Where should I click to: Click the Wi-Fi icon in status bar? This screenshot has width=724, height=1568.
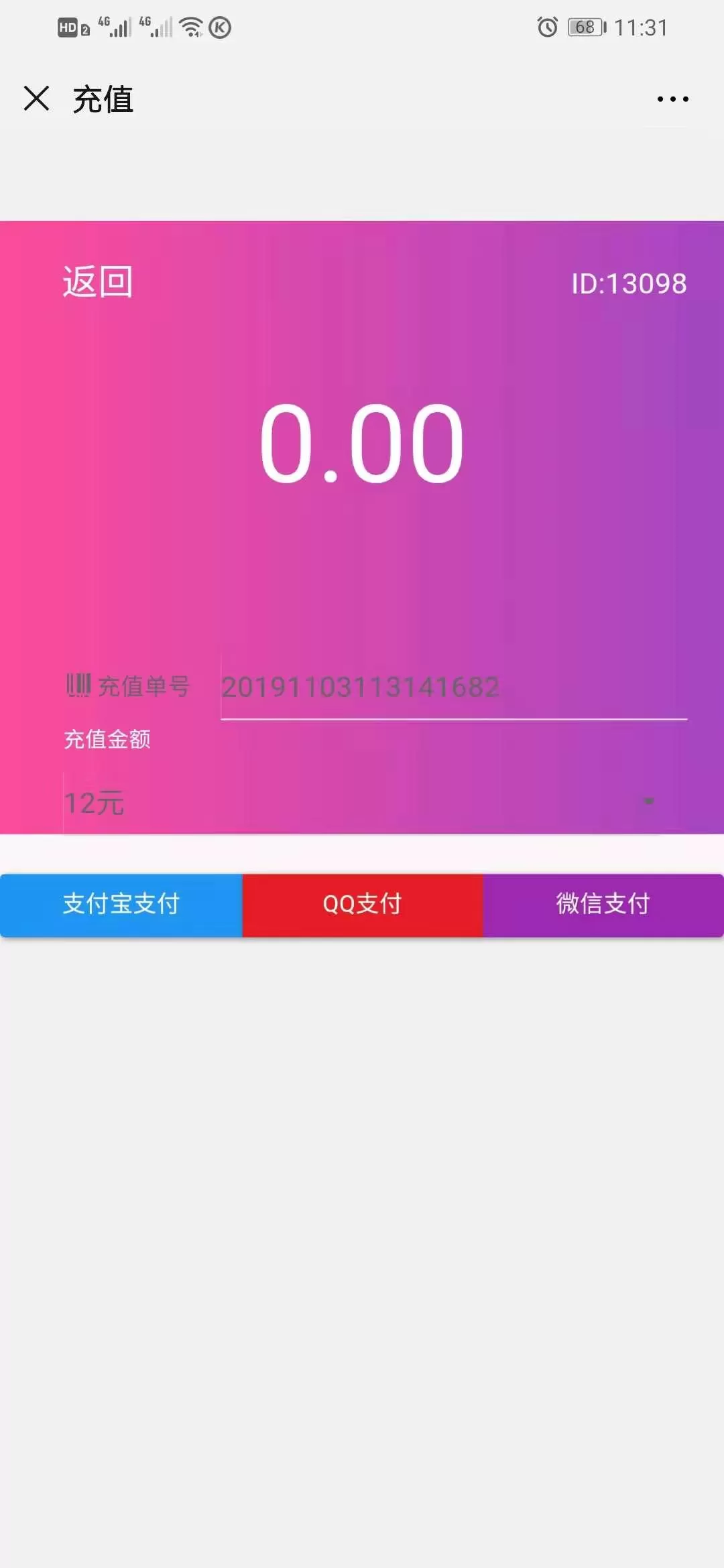[x=190, y=27]
